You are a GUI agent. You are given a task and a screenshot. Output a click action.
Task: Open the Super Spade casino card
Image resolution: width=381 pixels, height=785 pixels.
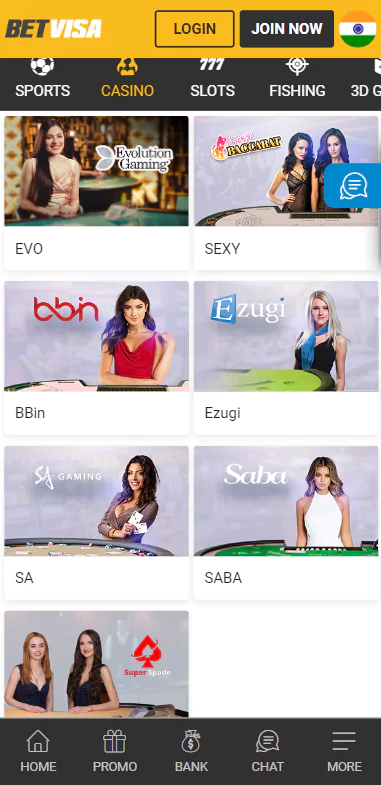97,664
